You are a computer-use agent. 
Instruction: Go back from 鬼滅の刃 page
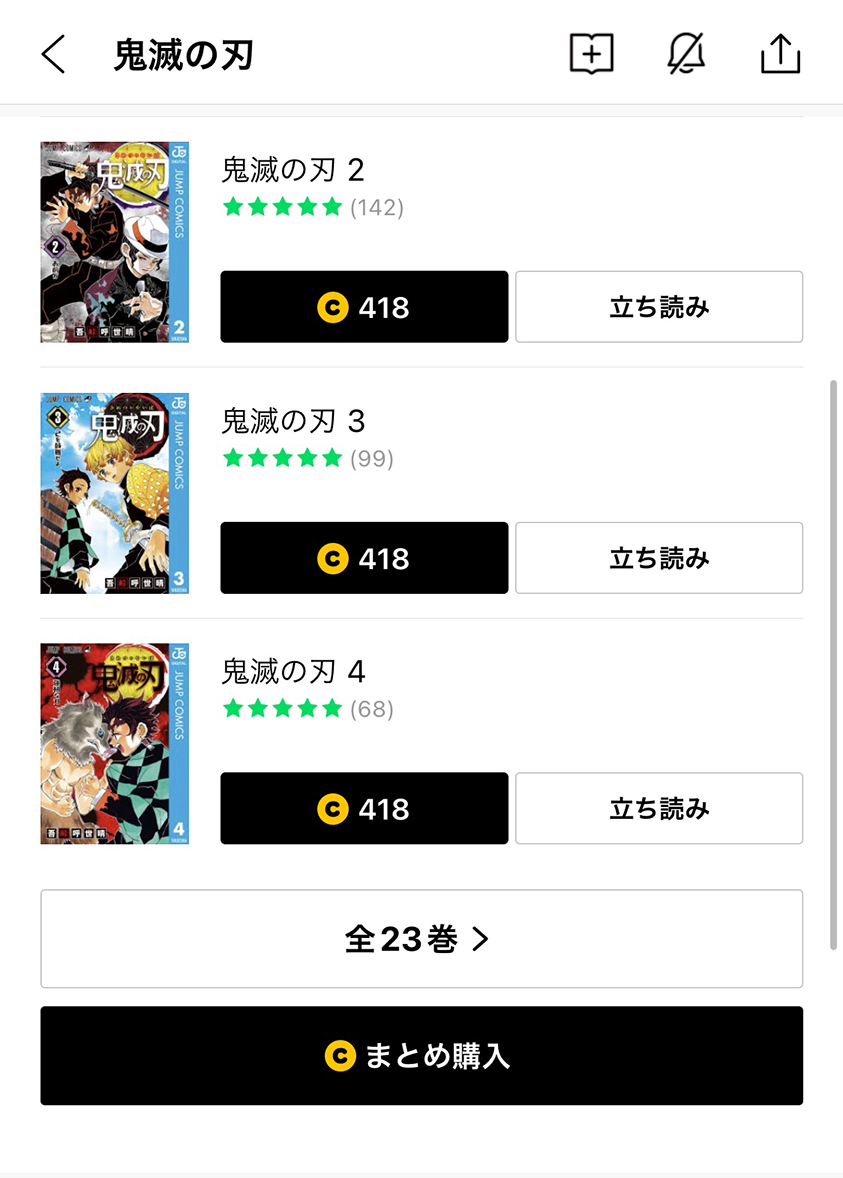[x=54, y=54]
